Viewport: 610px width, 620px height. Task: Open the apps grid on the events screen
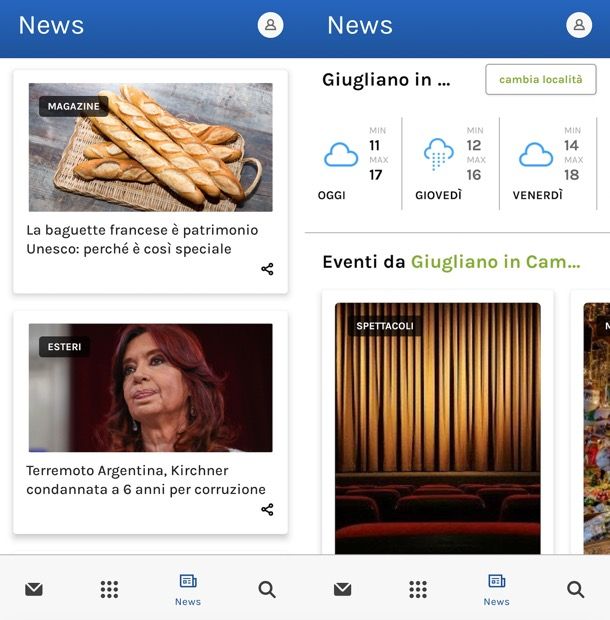(418, 589)
